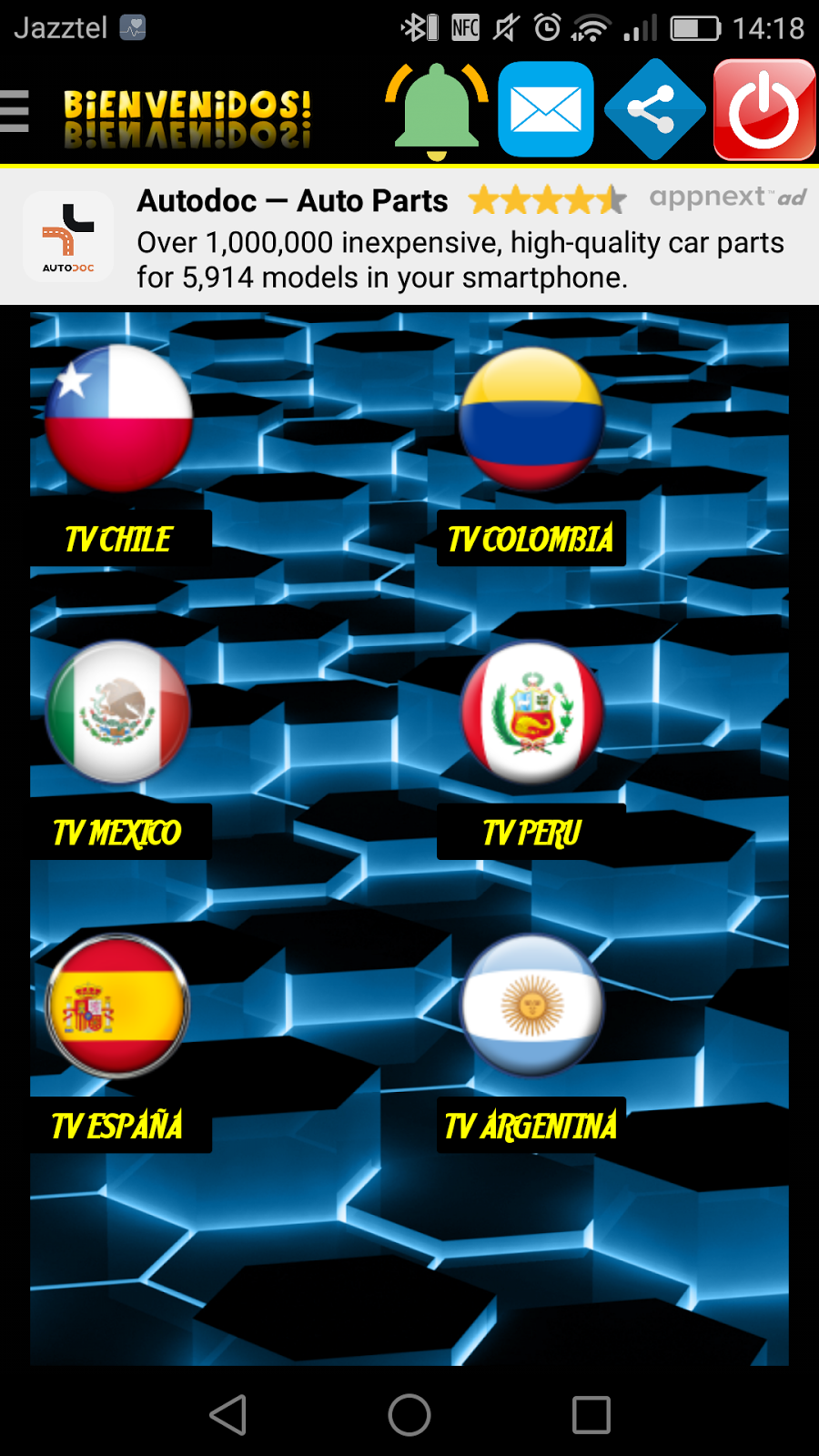Select TV Colombia
819x1456 pixels.
point(531,455)
